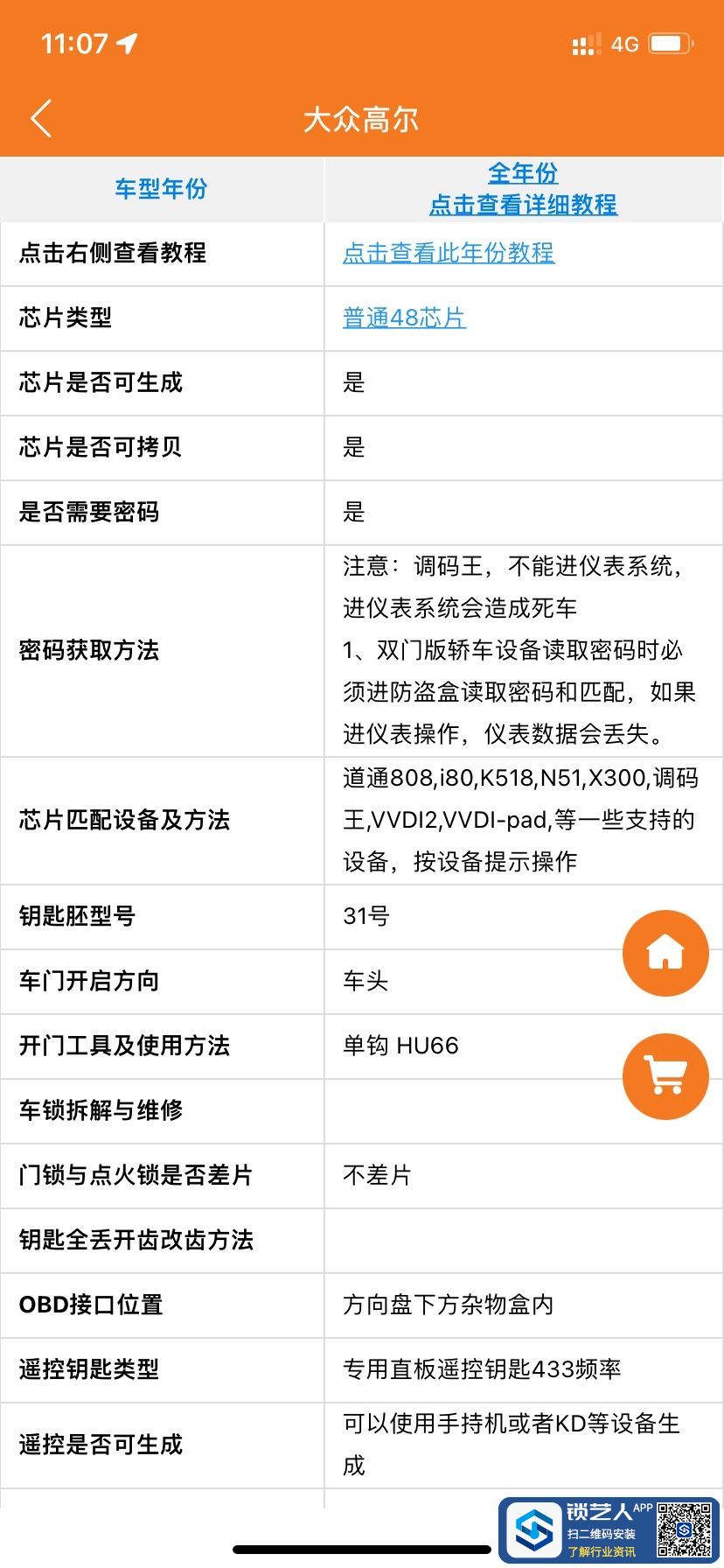Open the 普通48芯片 link
This screenshot has width=724, height=1568.
tap(404, 318)
